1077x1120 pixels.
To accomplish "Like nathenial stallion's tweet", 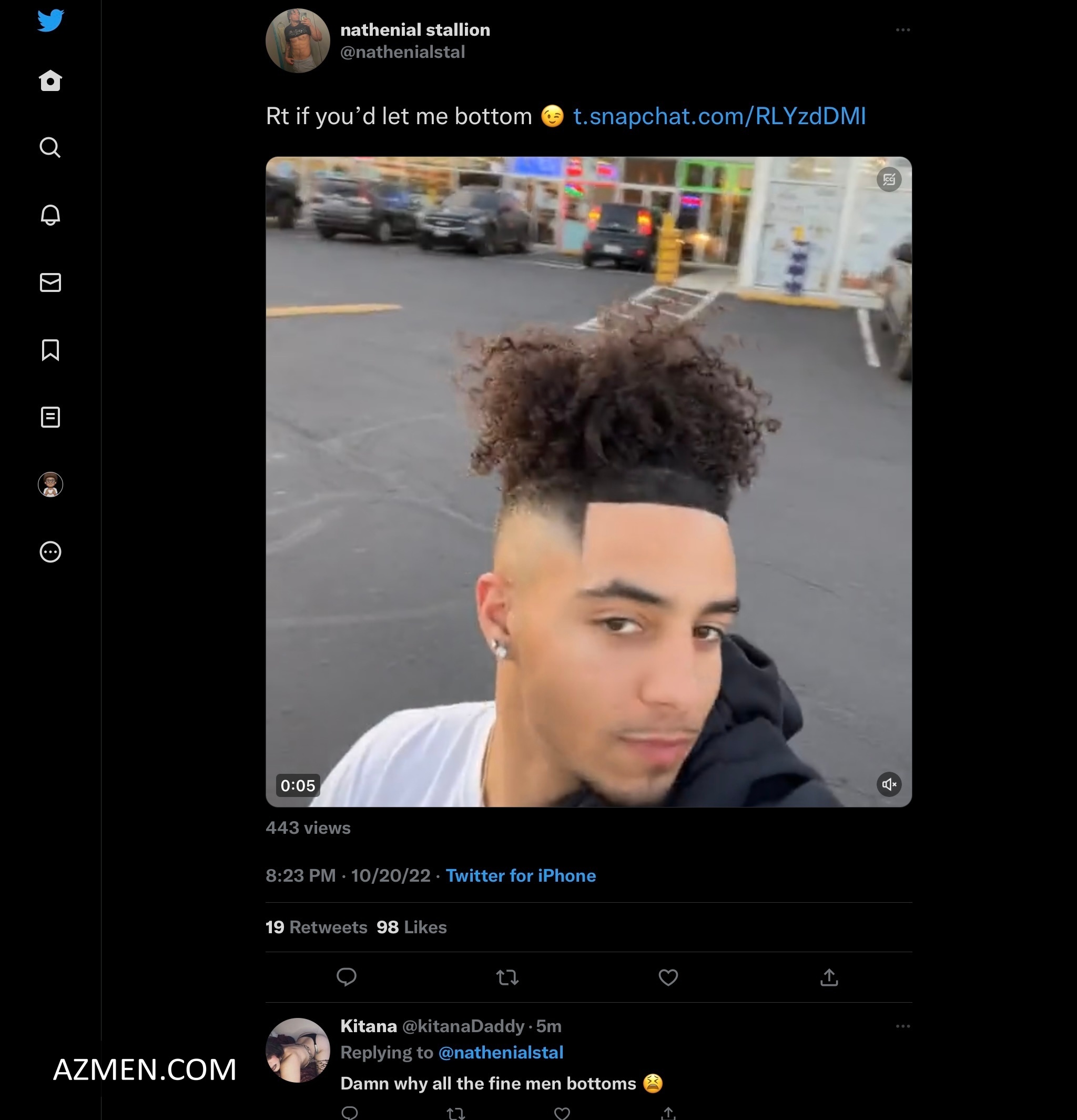I will point(668,977).
